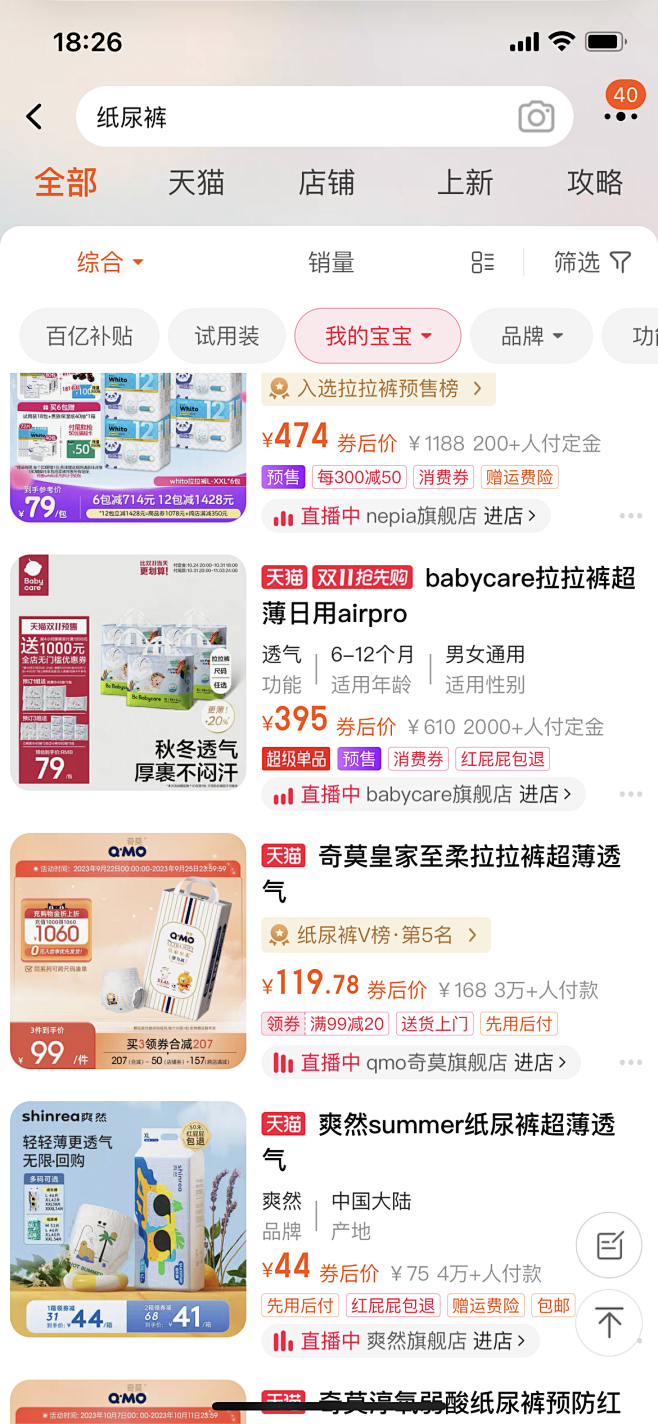Switch to the 上新 tab
This screenshot has width=658, height=1424.
point(465,182)
